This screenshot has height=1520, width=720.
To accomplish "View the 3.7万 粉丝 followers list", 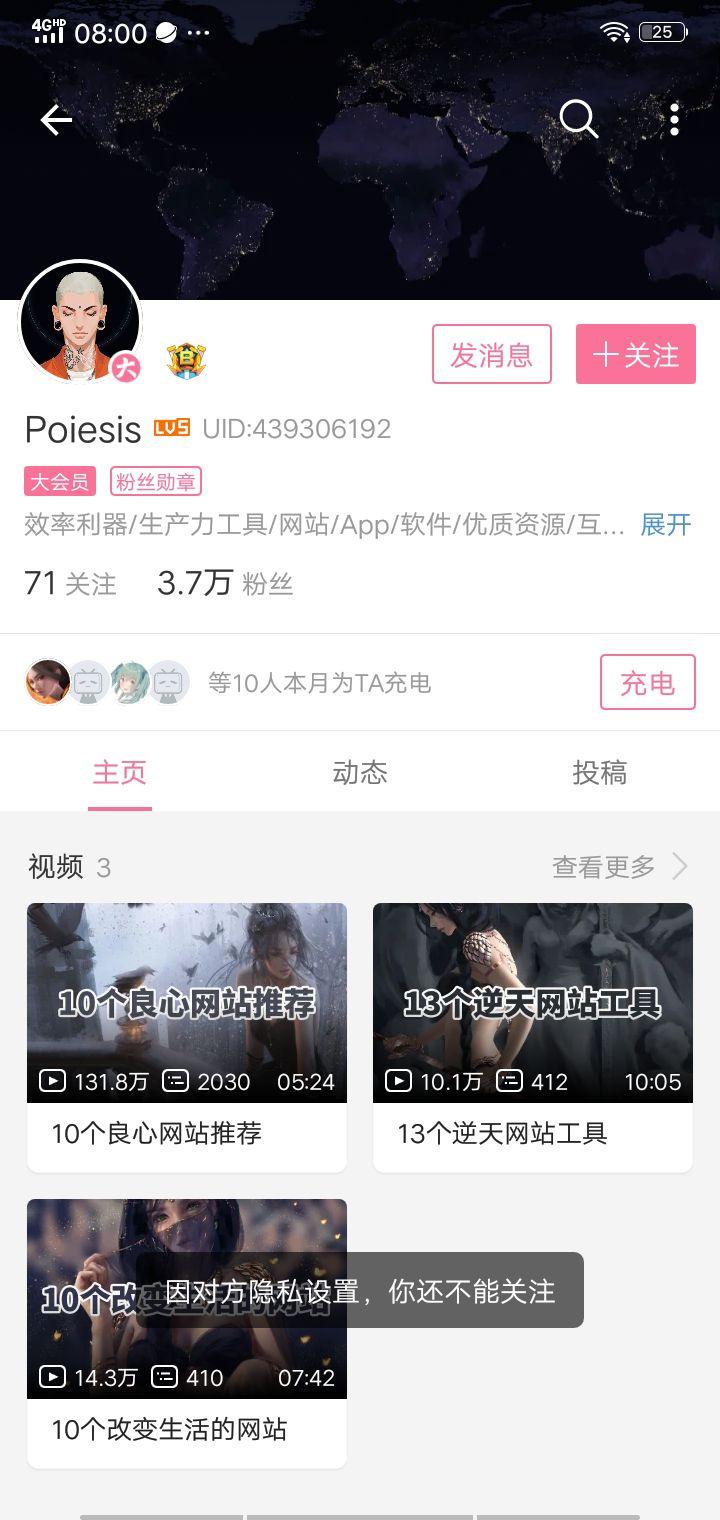I will pos(225,583).
